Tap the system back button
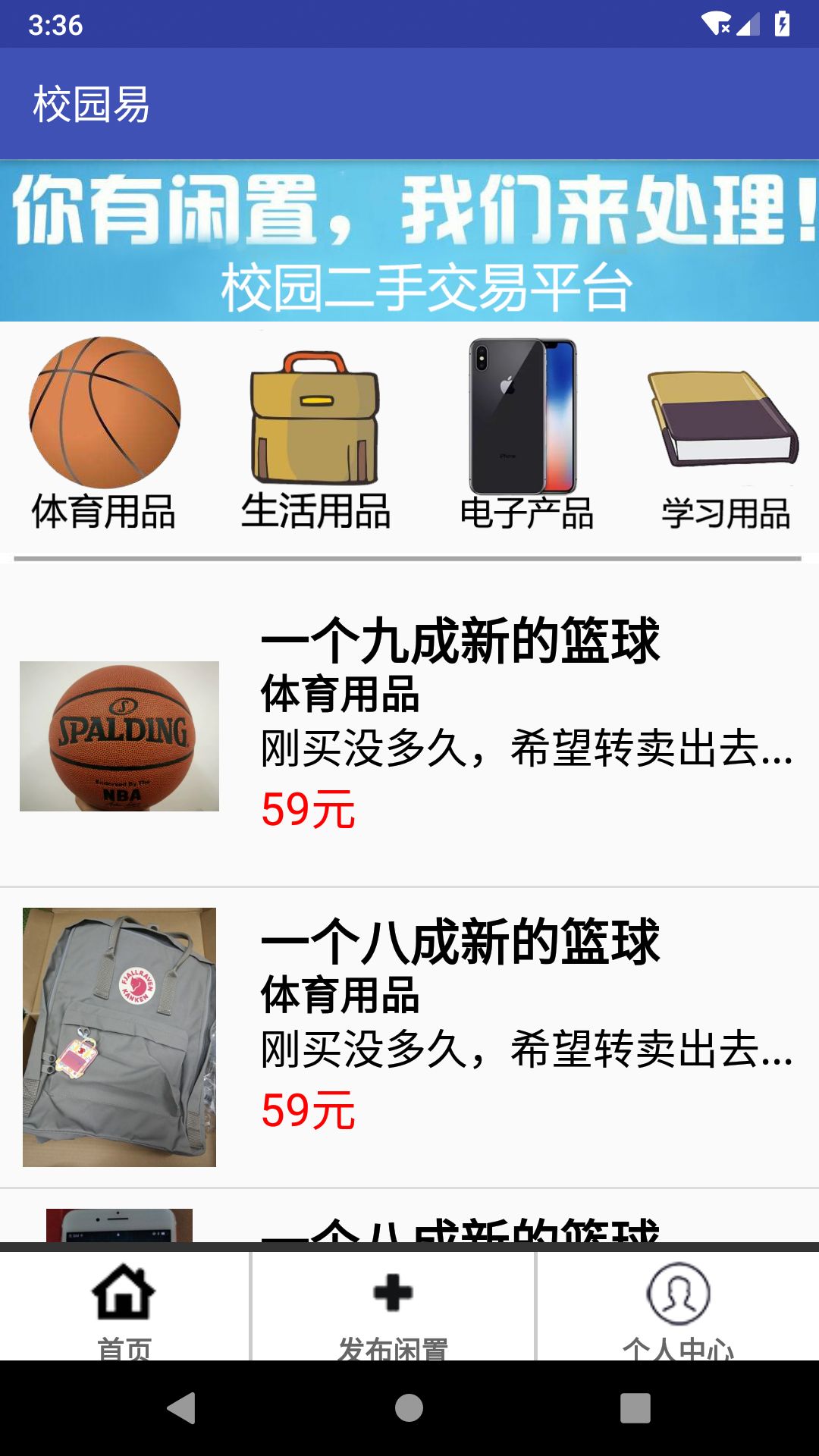Image resolution: width=819 pixels, height=1456 pixels. (x=181, y=1408)
